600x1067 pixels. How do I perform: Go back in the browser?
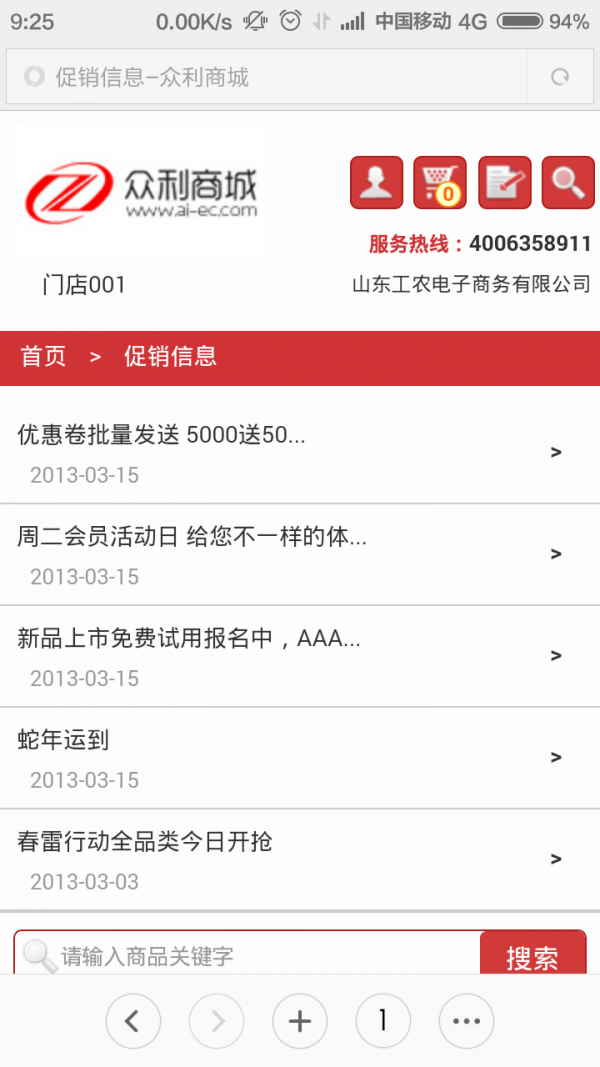pyautogui.click(x=133, y=1021)
